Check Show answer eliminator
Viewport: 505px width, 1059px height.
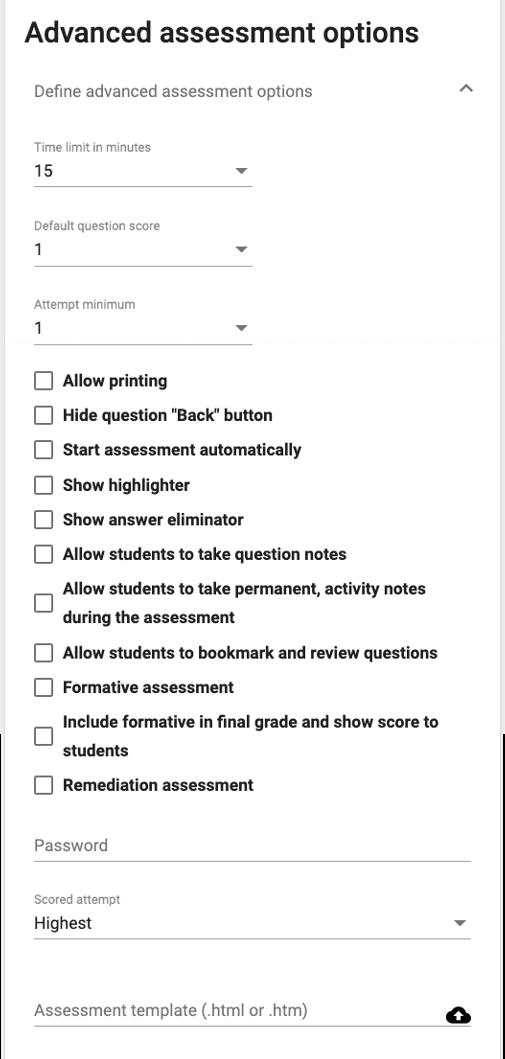pyautogui.click(x=43, y=519)
